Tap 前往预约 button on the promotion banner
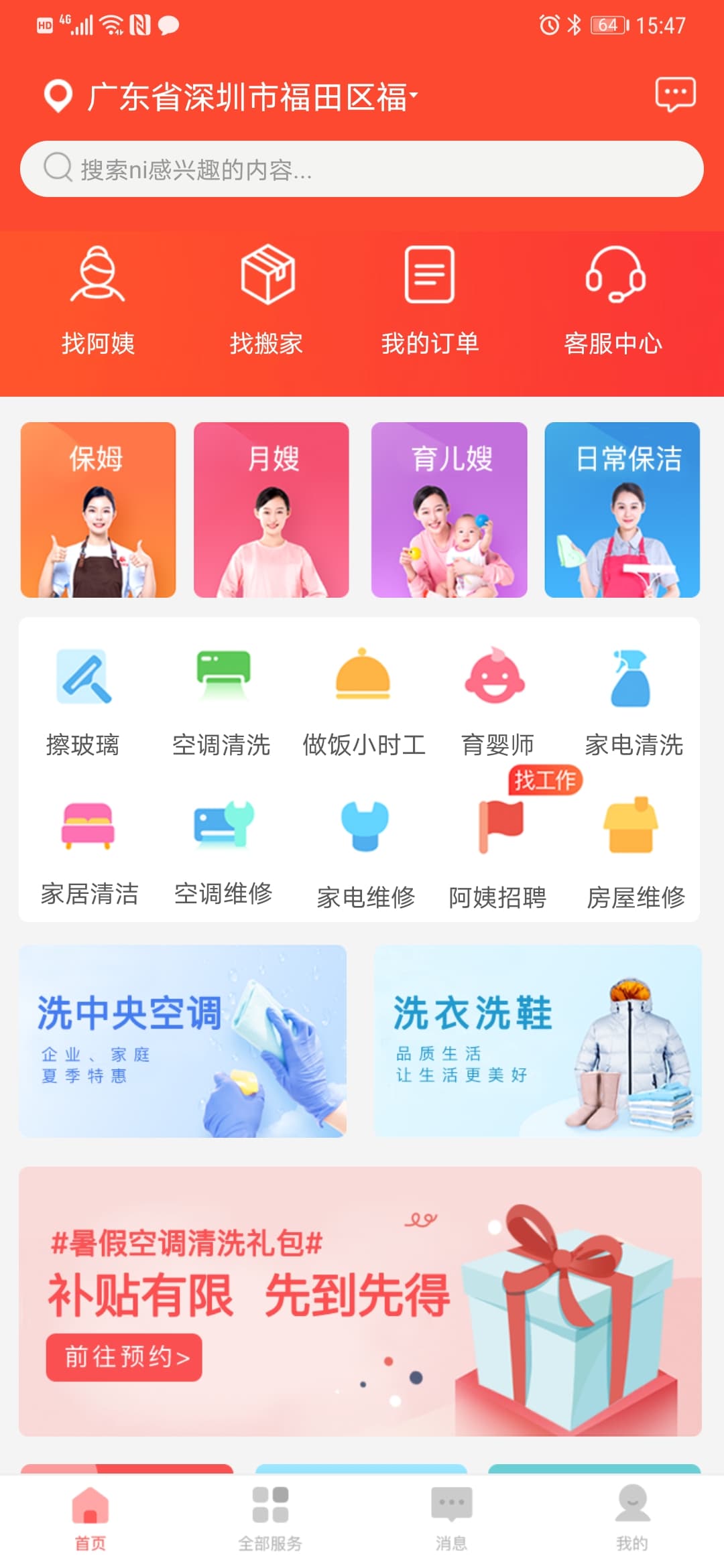Screen dimensions: 724x1568 click(124, 1357)
